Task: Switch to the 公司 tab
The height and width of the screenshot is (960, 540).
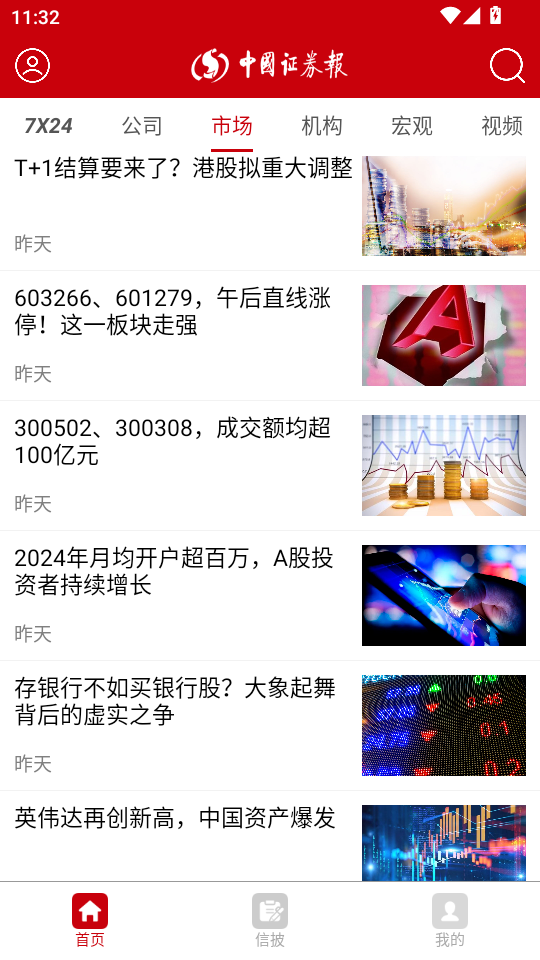Action: (142, 126)
